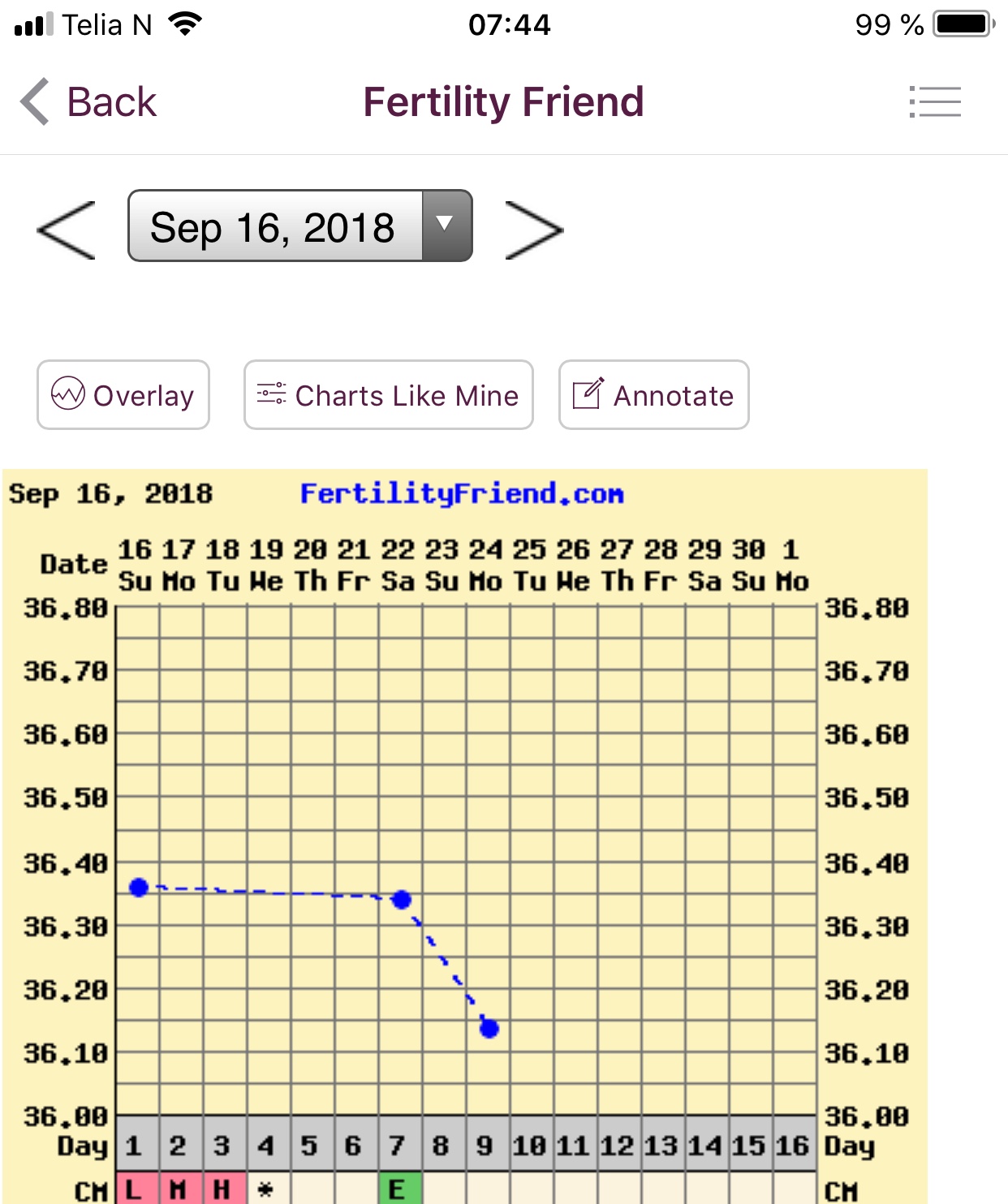Annotate this chart
Viewport: 1008px width, 1204px height.
653,395
